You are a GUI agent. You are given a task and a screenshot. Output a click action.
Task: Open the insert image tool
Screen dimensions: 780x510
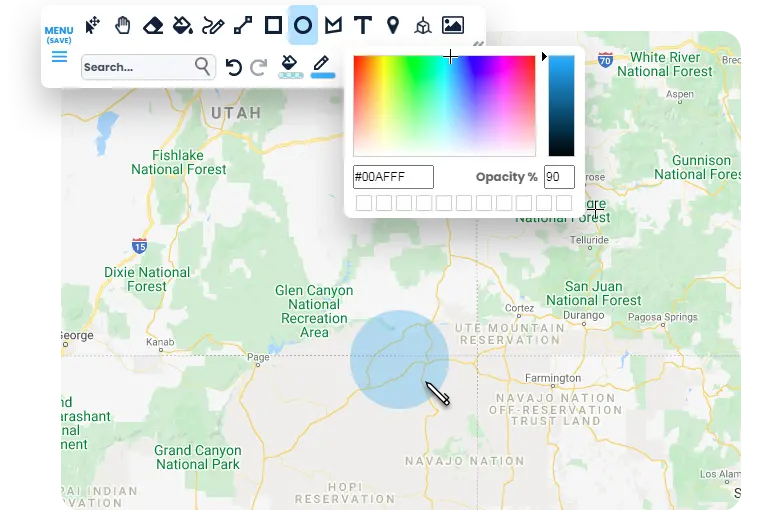[453, 25]
